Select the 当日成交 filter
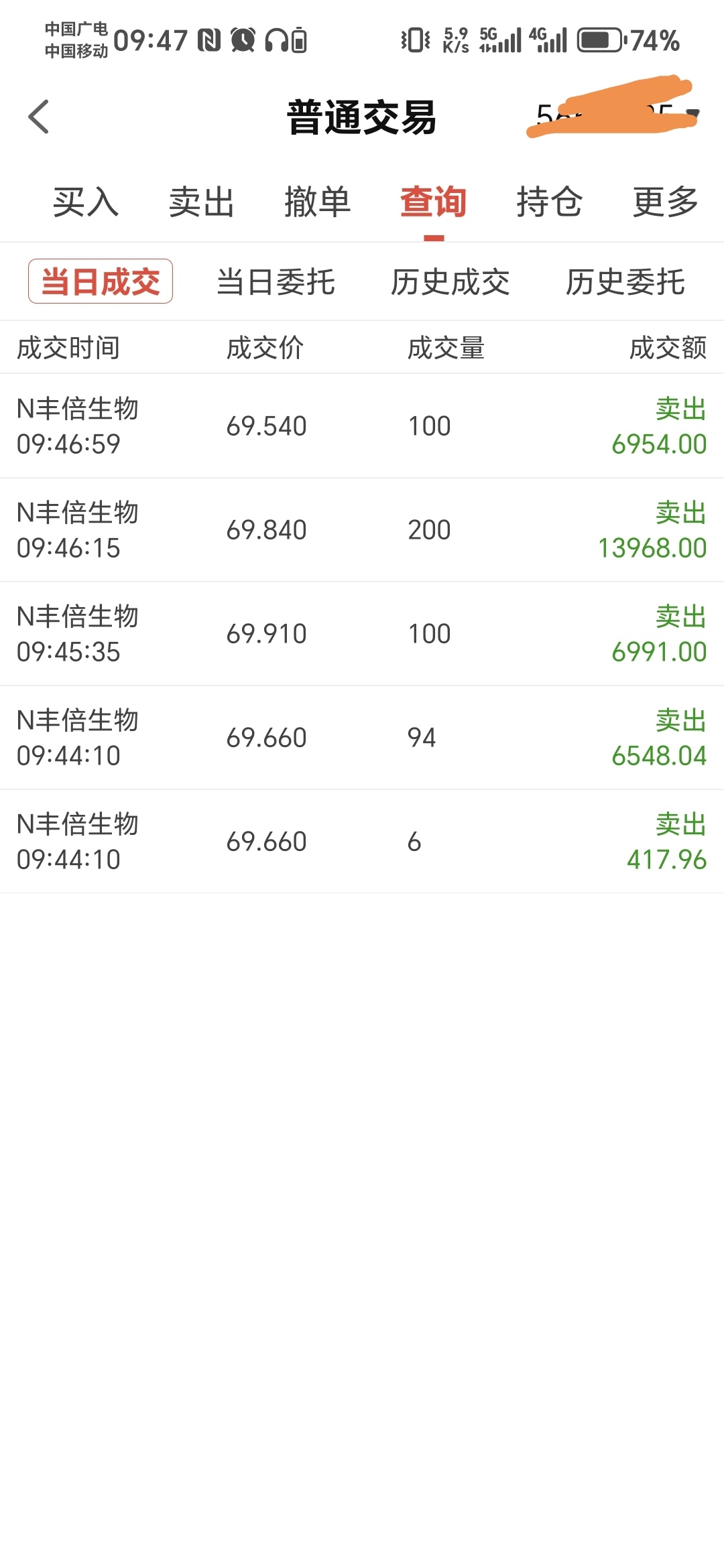The height and width of the screenshot is (1568, 724). pyautogui.click(x=101, y=281)
